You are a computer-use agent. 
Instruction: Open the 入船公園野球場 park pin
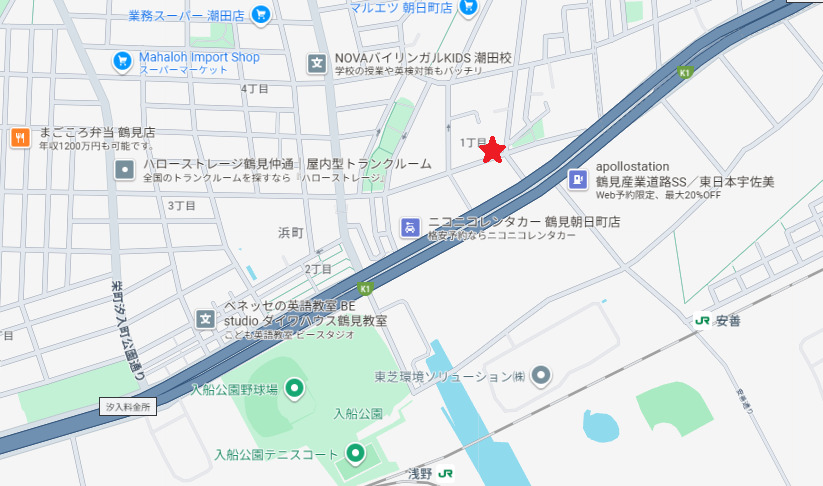click(295, 388)
